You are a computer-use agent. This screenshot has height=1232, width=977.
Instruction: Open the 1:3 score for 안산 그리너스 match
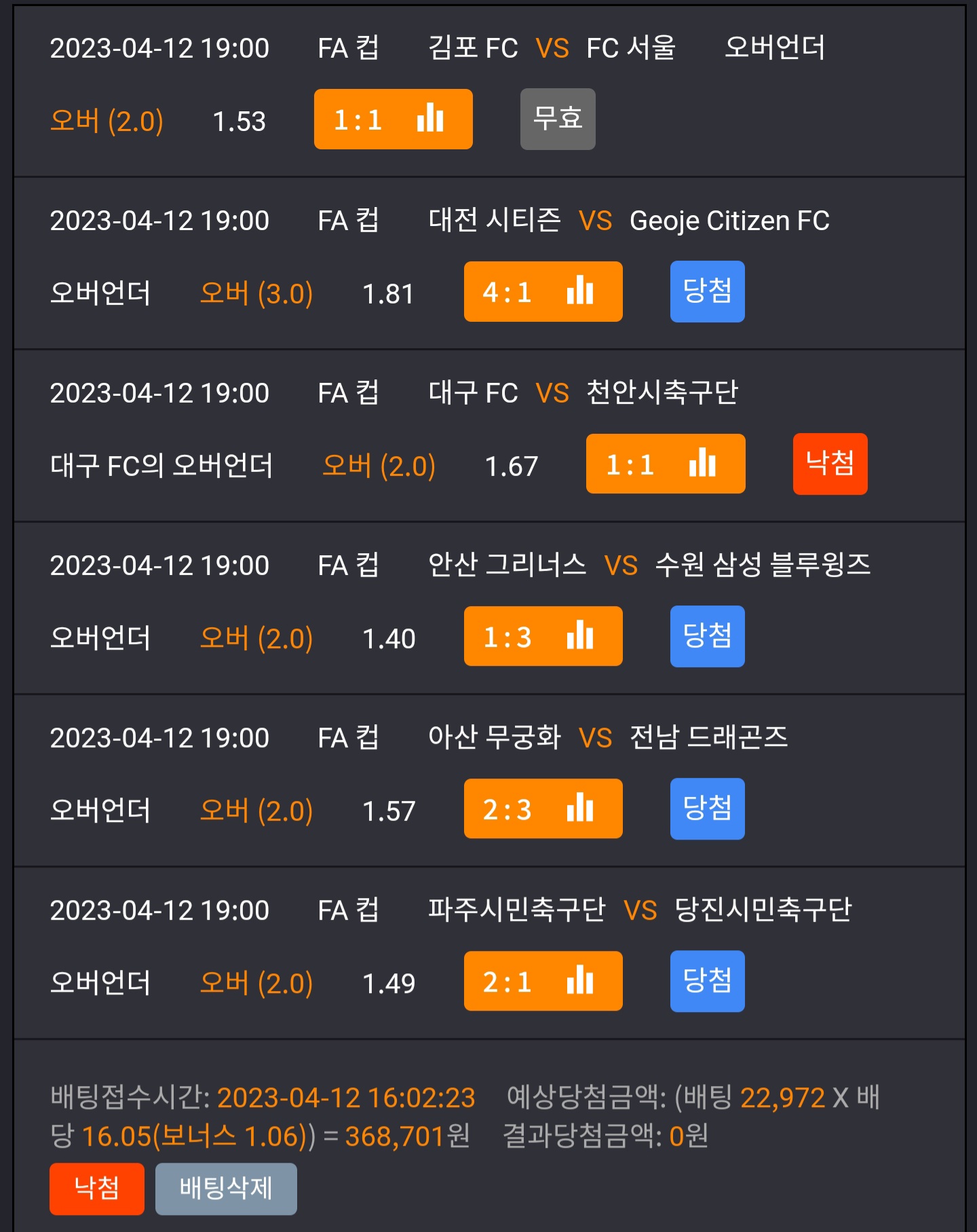543,636
